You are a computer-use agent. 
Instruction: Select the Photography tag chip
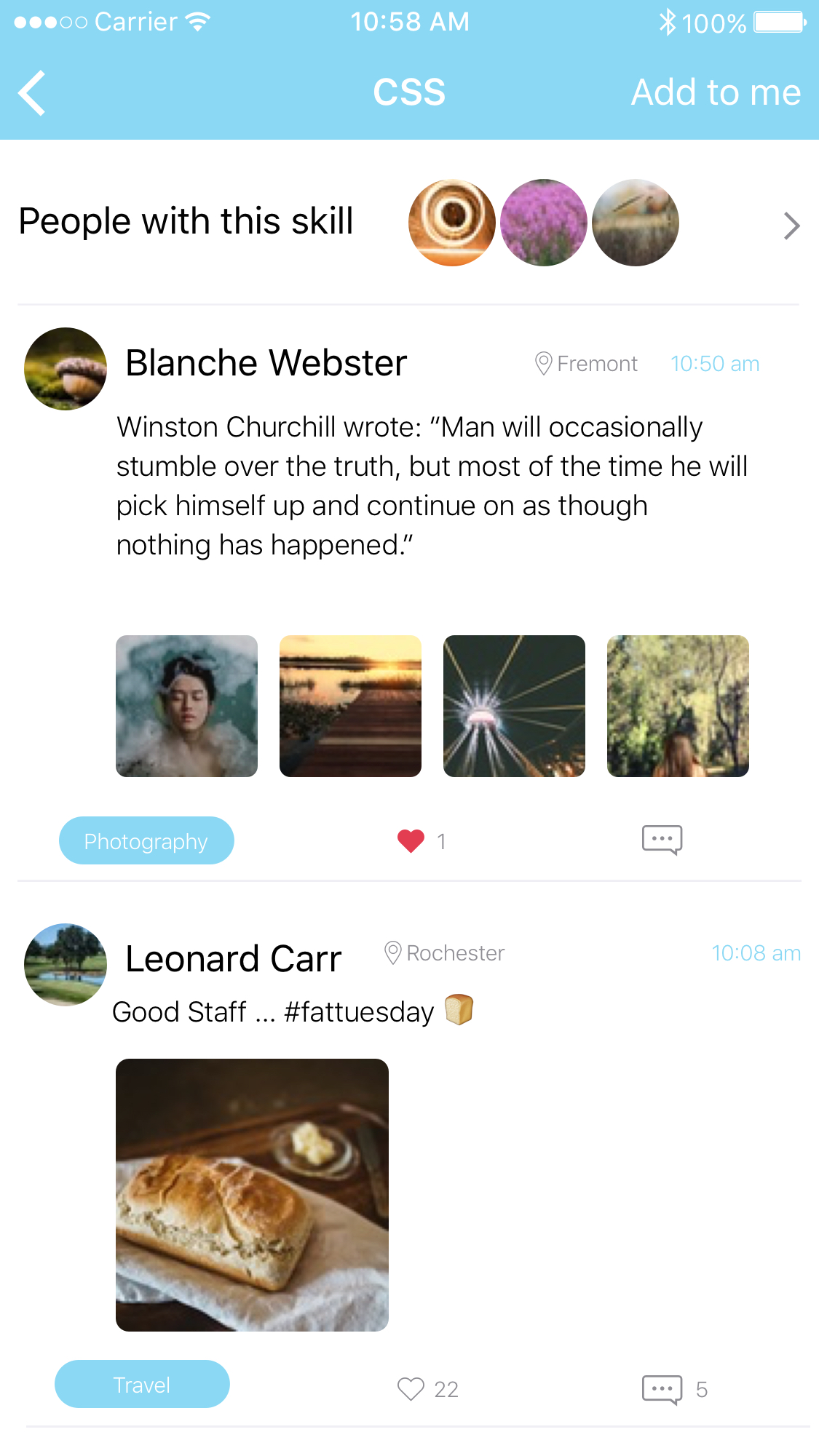point(146,840)
